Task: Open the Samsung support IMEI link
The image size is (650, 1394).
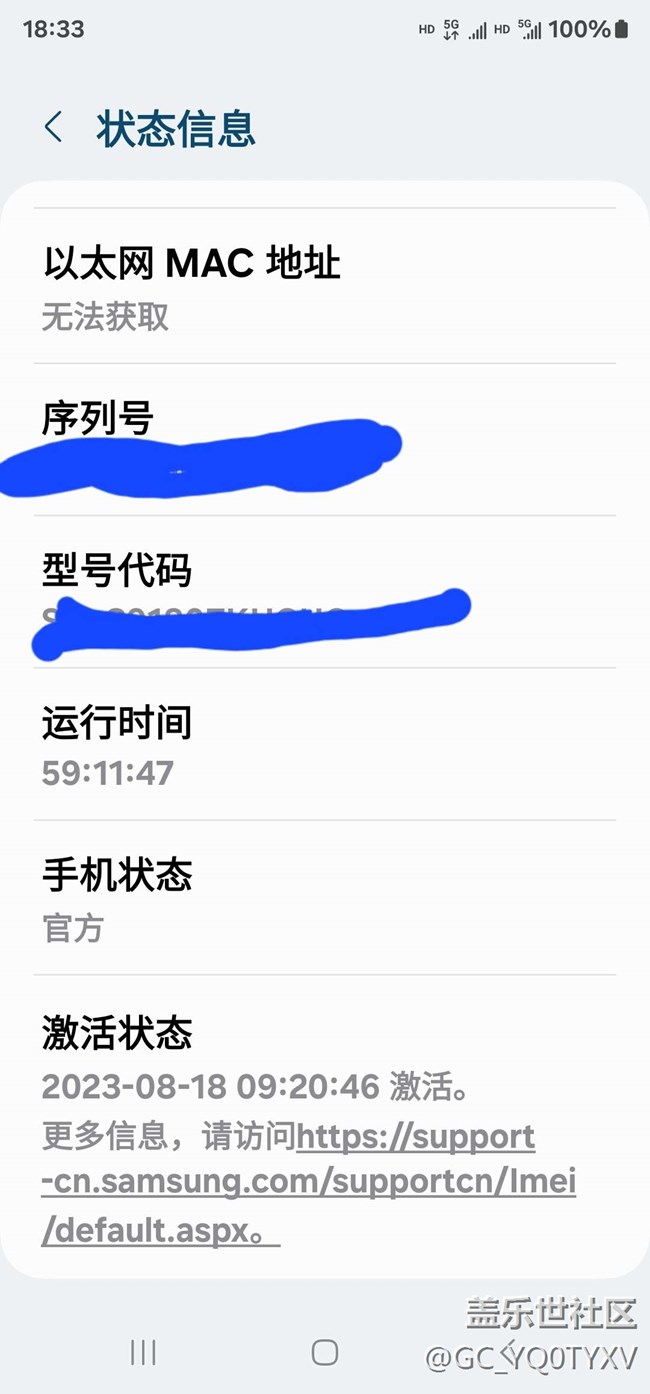Action: pos(309,1183)
